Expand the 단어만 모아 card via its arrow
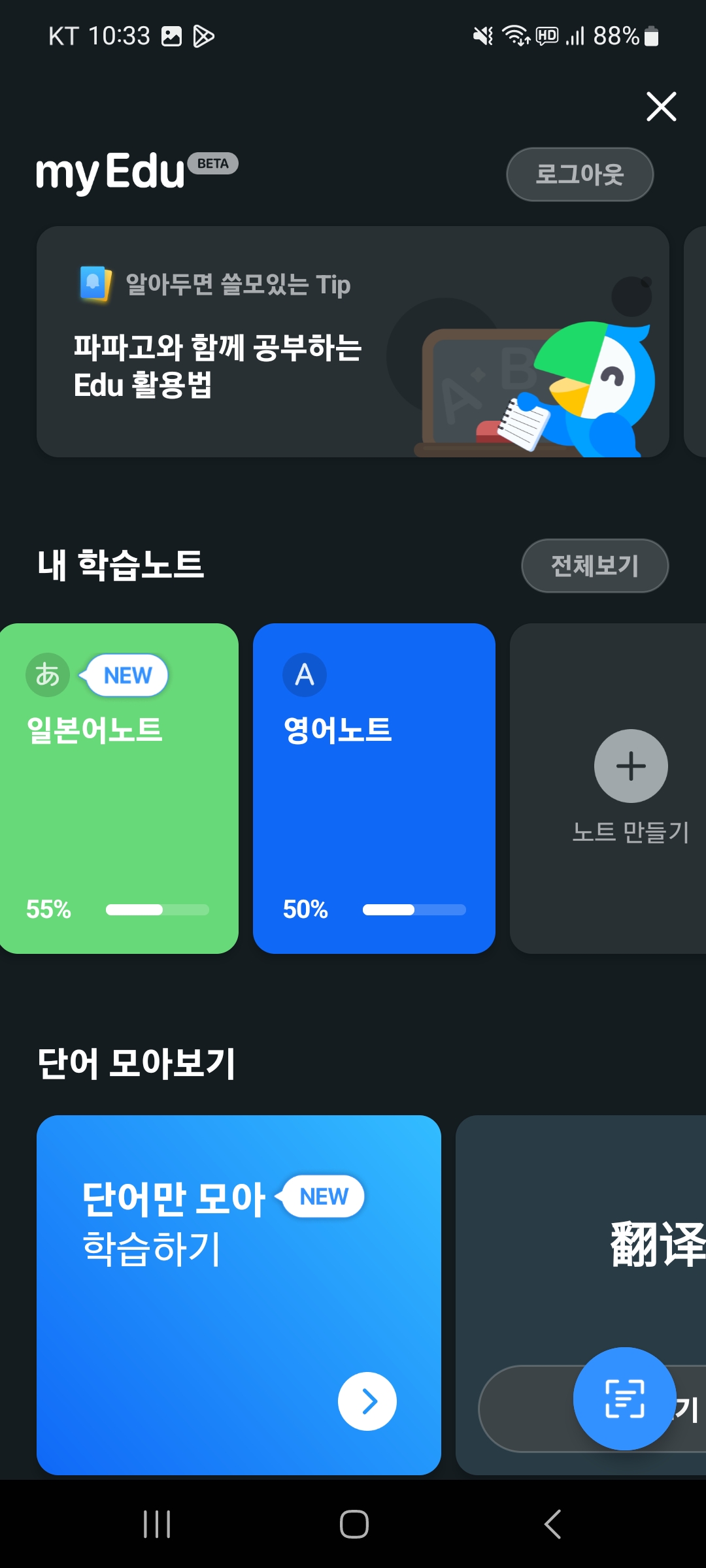Image resolution: width=706 pixels, height=1568 pixels. [x=367, y=1400]
